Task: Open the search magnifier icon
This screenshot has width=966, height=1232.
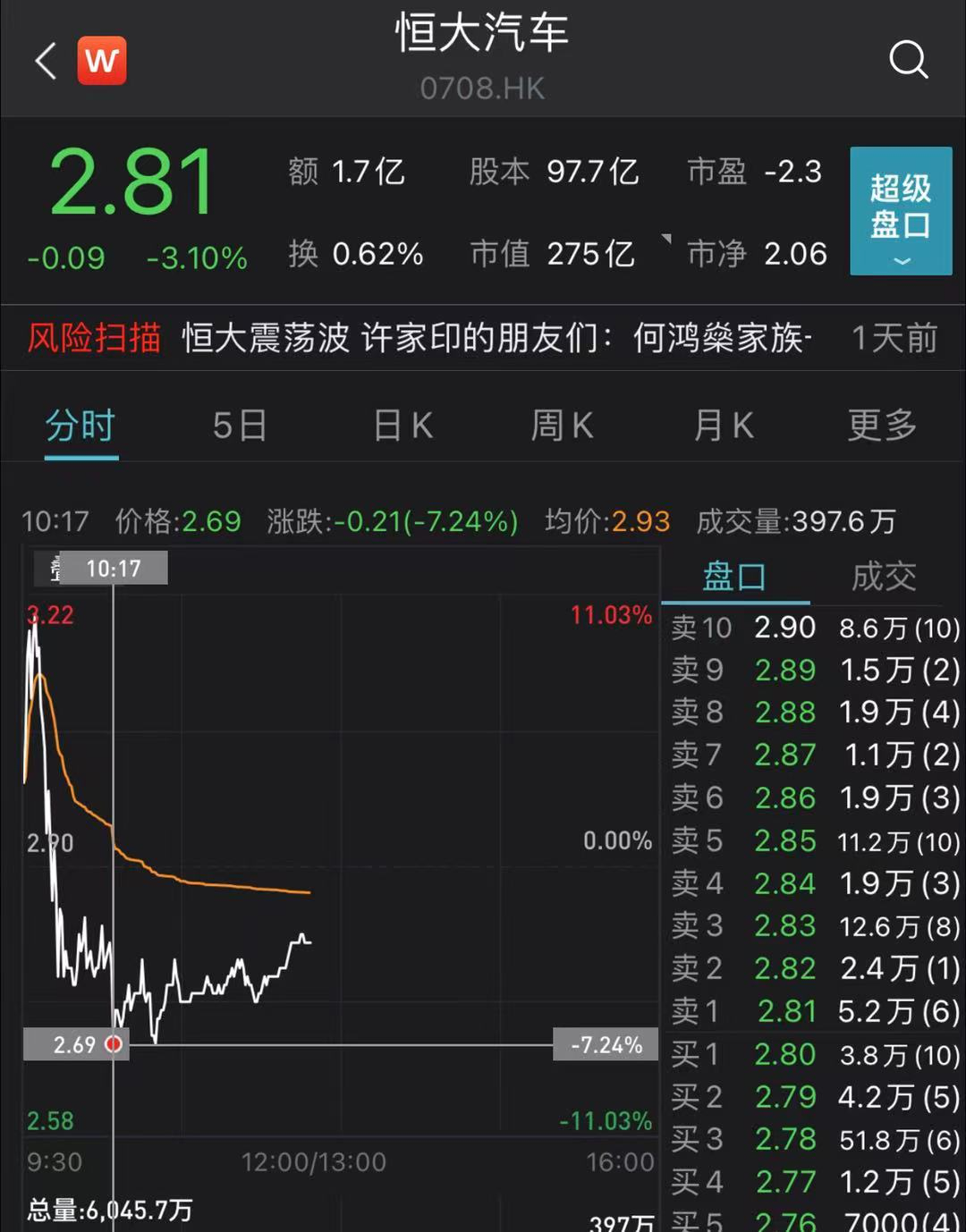Action: coord(910,61)
